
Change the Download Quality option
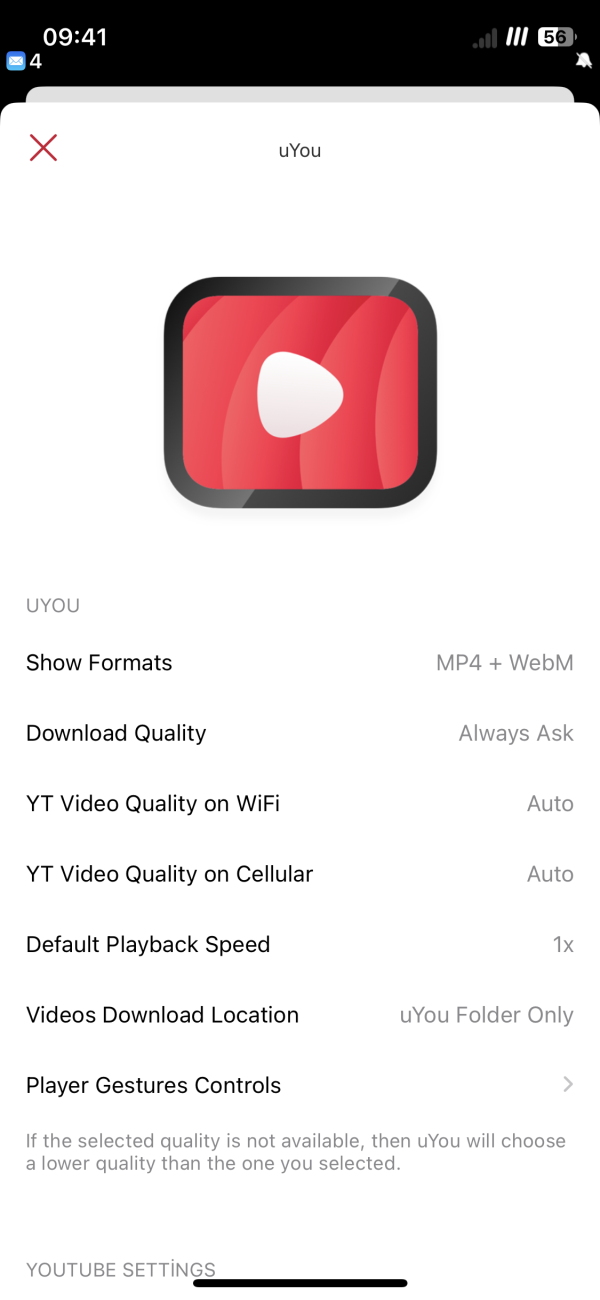[x=300, y=733]
